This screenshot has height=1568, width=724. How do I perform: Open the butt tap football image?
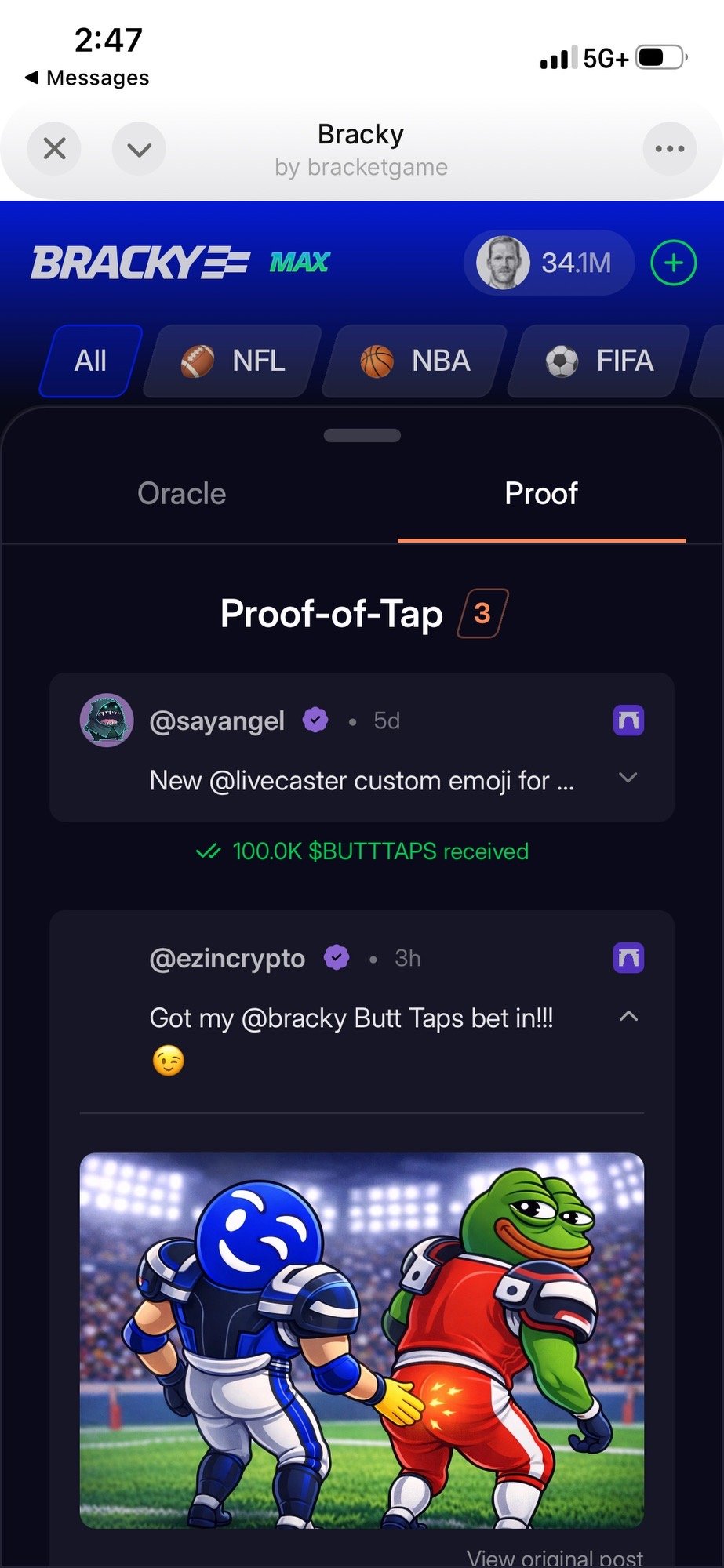click(x=362, y=1340)
